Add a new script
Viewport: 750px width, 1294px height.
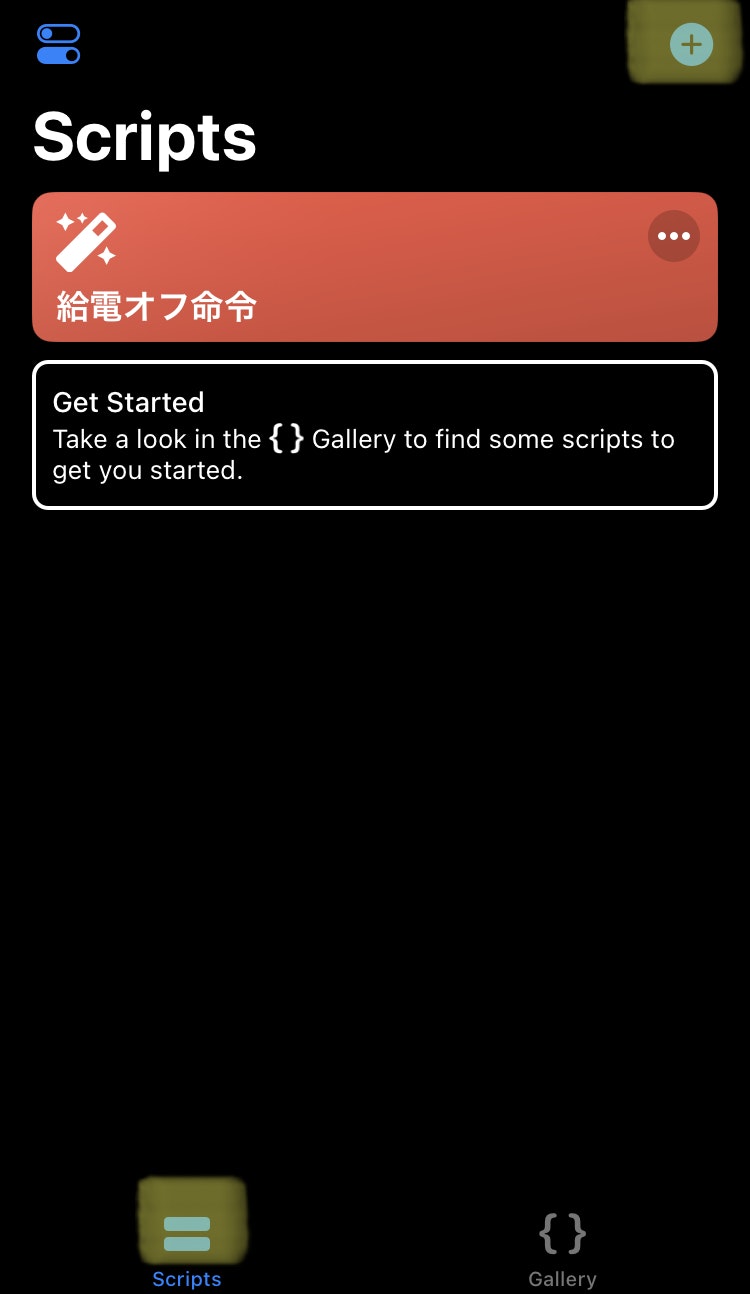(691, 45)
